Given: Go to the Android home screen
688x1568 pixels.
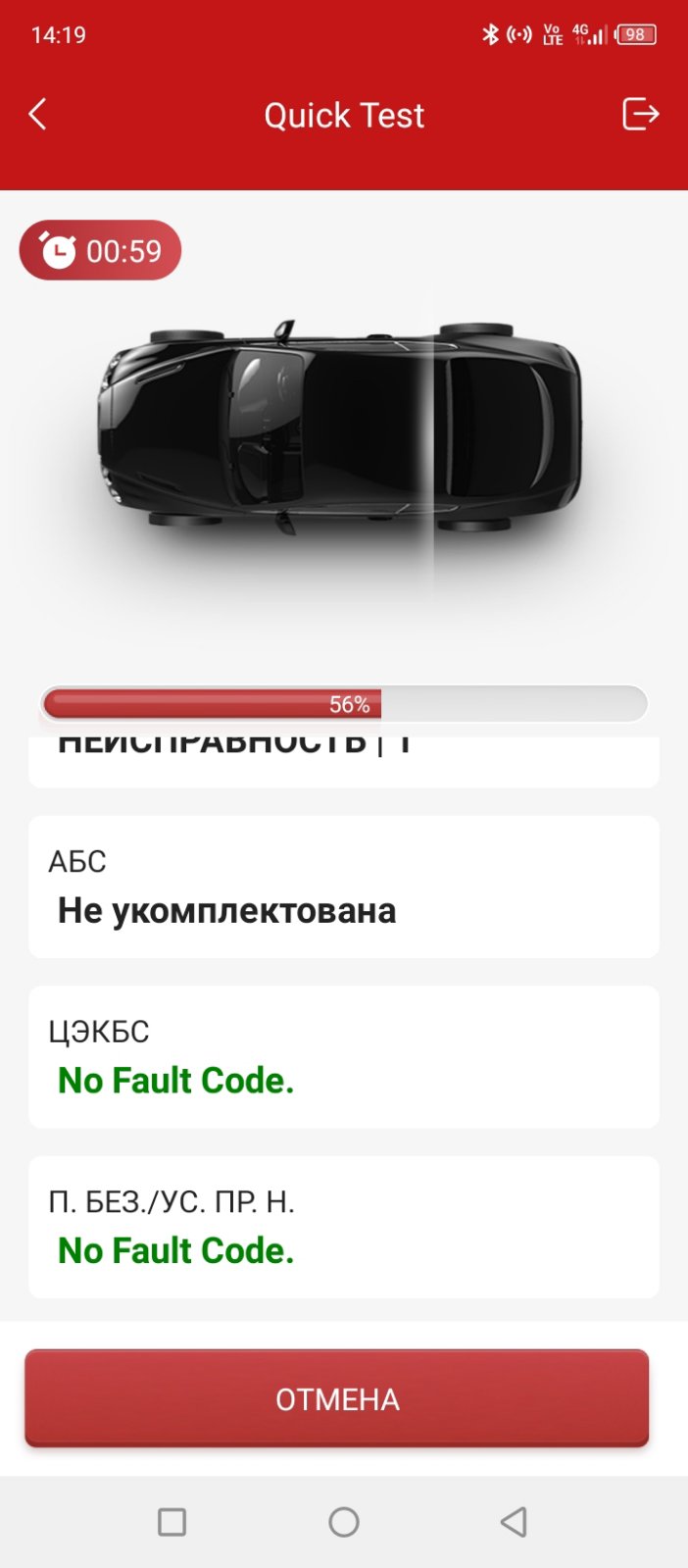Looking at the screenshot, I should point(344,1522).
